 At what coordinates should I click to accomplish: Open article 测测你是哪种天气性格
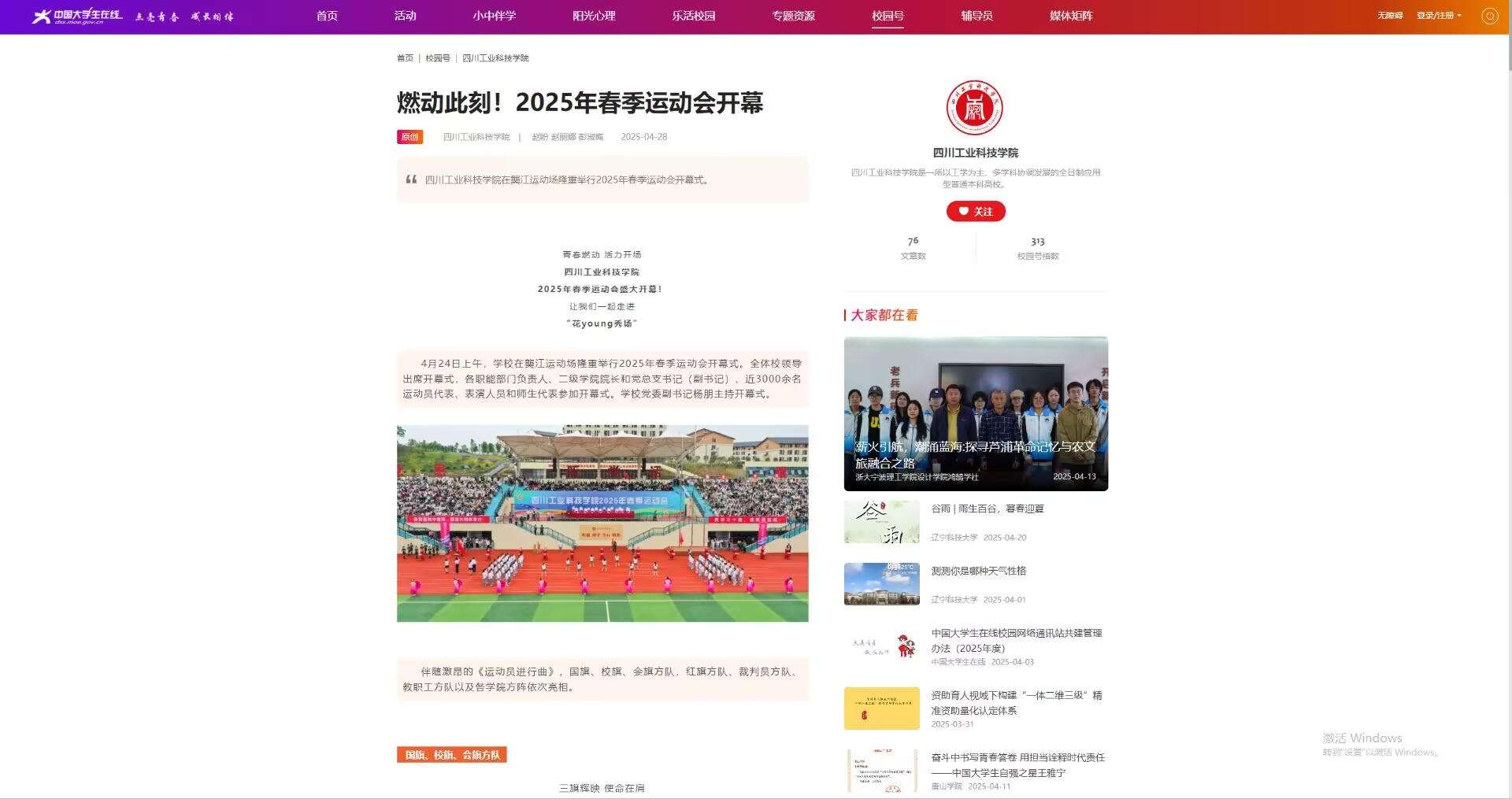click(x=978, y=572)
